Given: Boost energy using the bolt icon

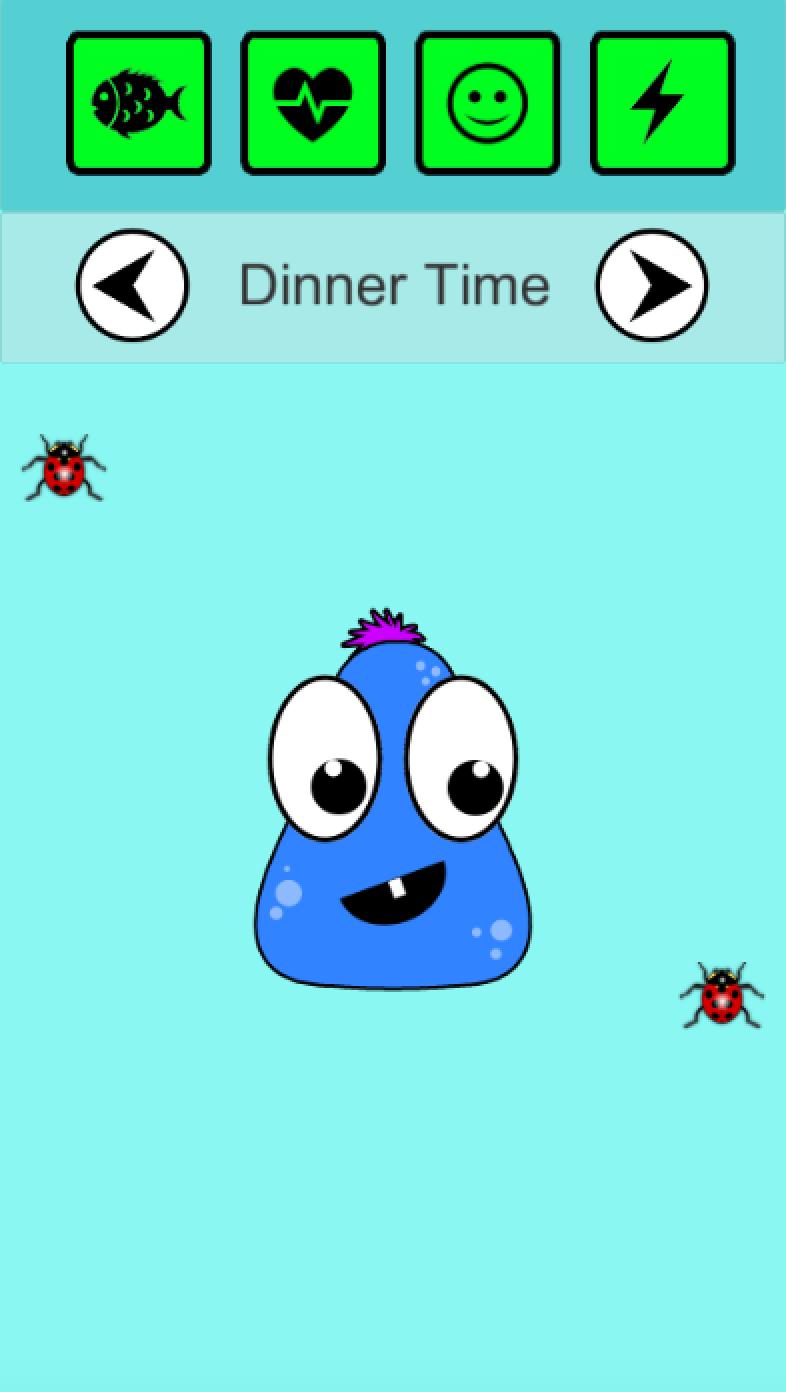Looking at the screenshot, I should pos(661,100).
